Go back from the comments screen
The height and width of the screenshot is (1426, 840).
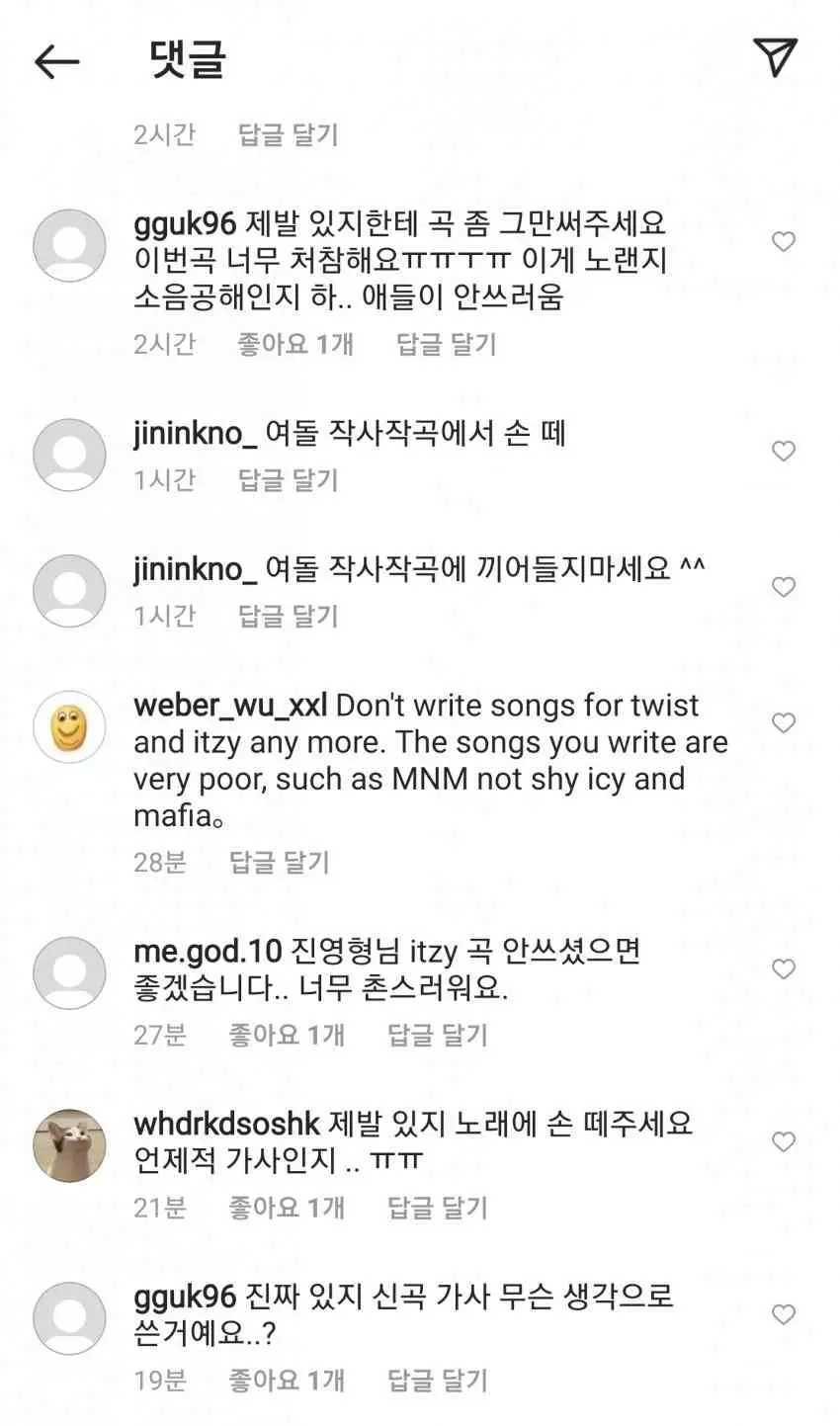click(56, 61)
